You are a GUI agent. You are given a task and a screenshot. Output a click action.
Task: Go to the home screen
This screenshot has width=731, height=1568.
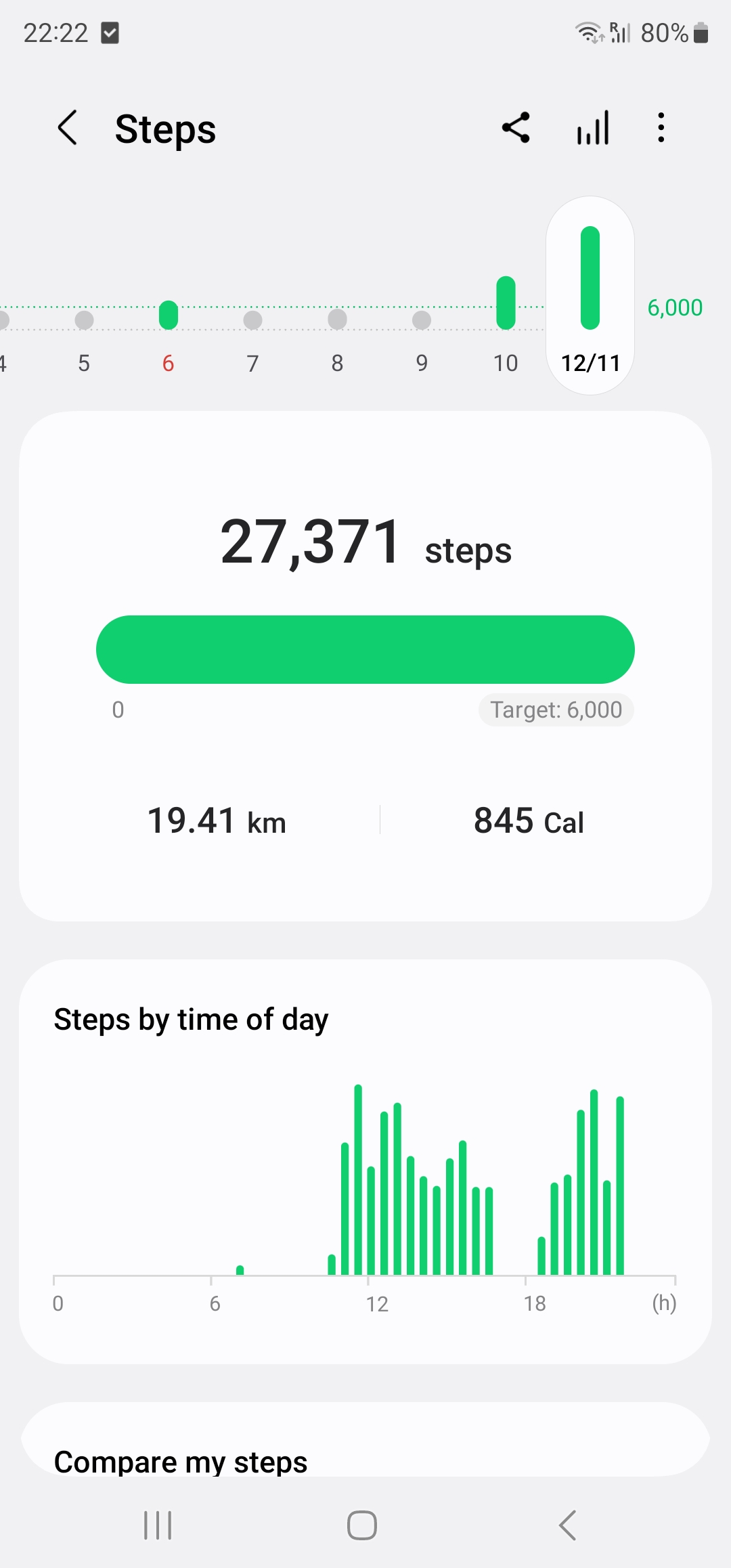pyautogui.click(x=362, y=1525)
